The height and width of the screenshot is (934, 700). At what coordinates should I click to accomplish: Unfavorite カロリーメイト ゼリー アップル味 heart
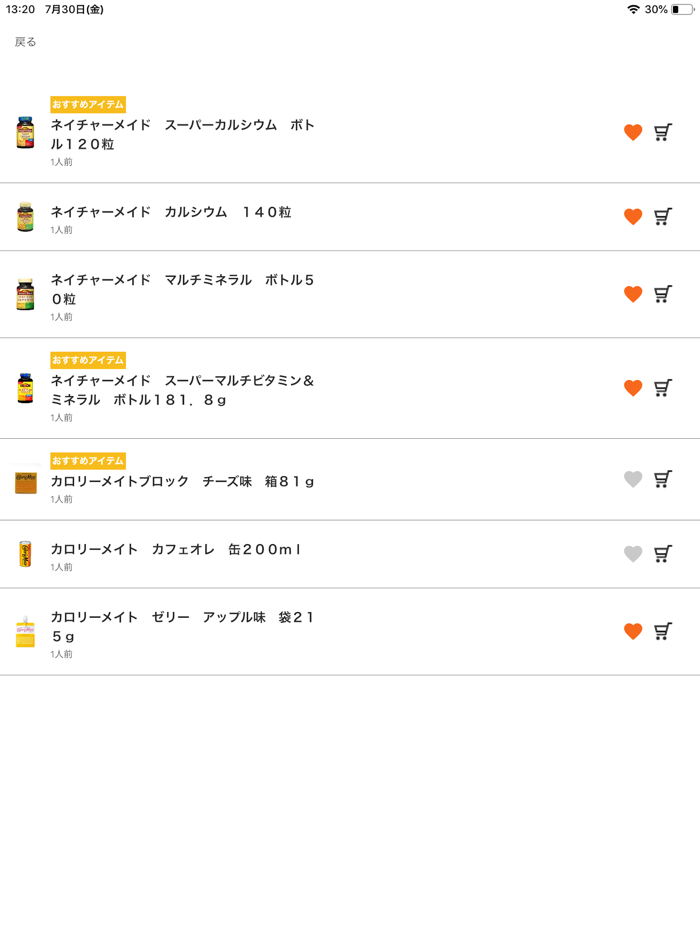click(633, 631)
